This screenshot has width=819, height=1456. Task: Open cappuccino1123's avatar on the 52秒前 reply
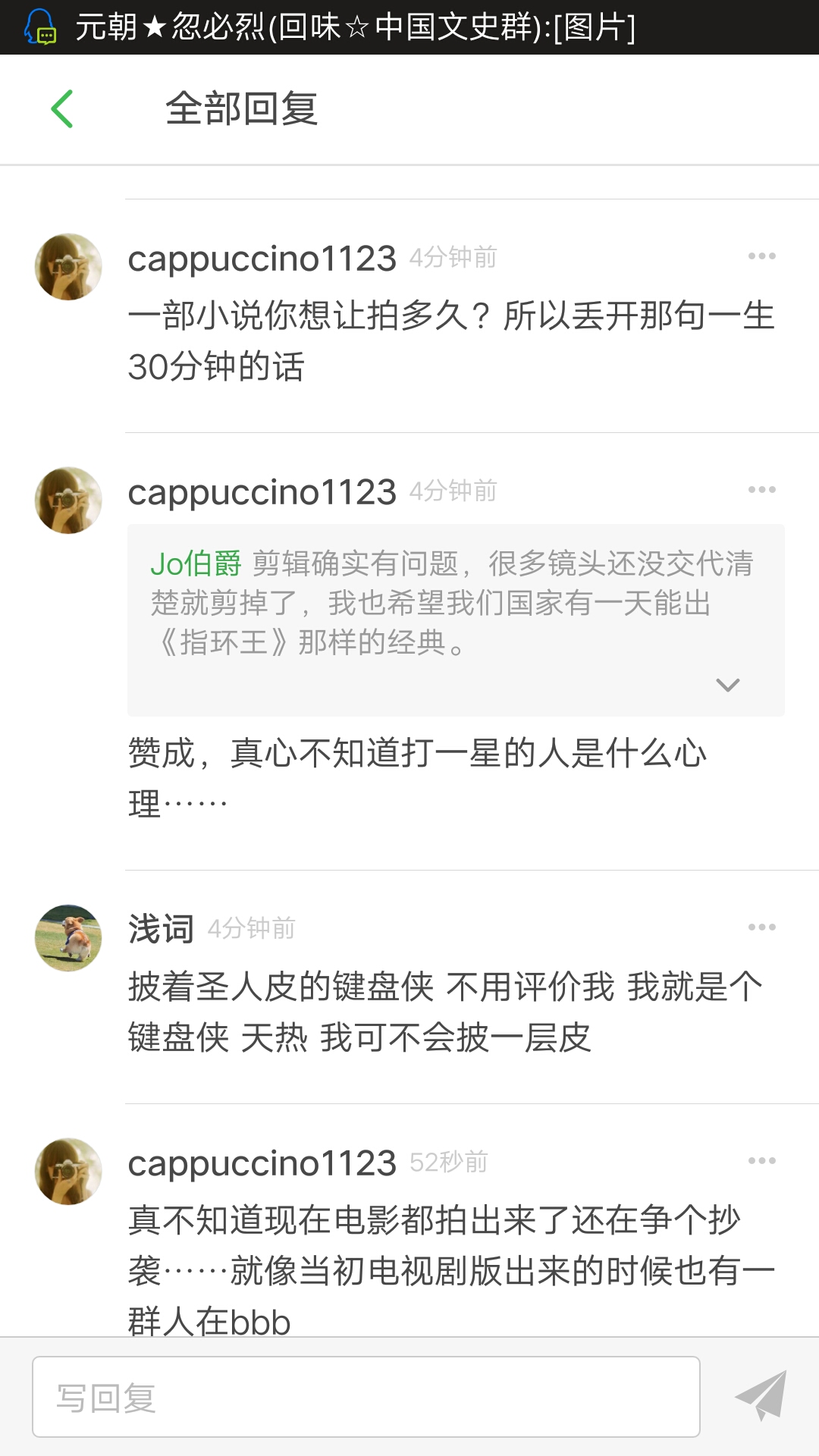68,1172
